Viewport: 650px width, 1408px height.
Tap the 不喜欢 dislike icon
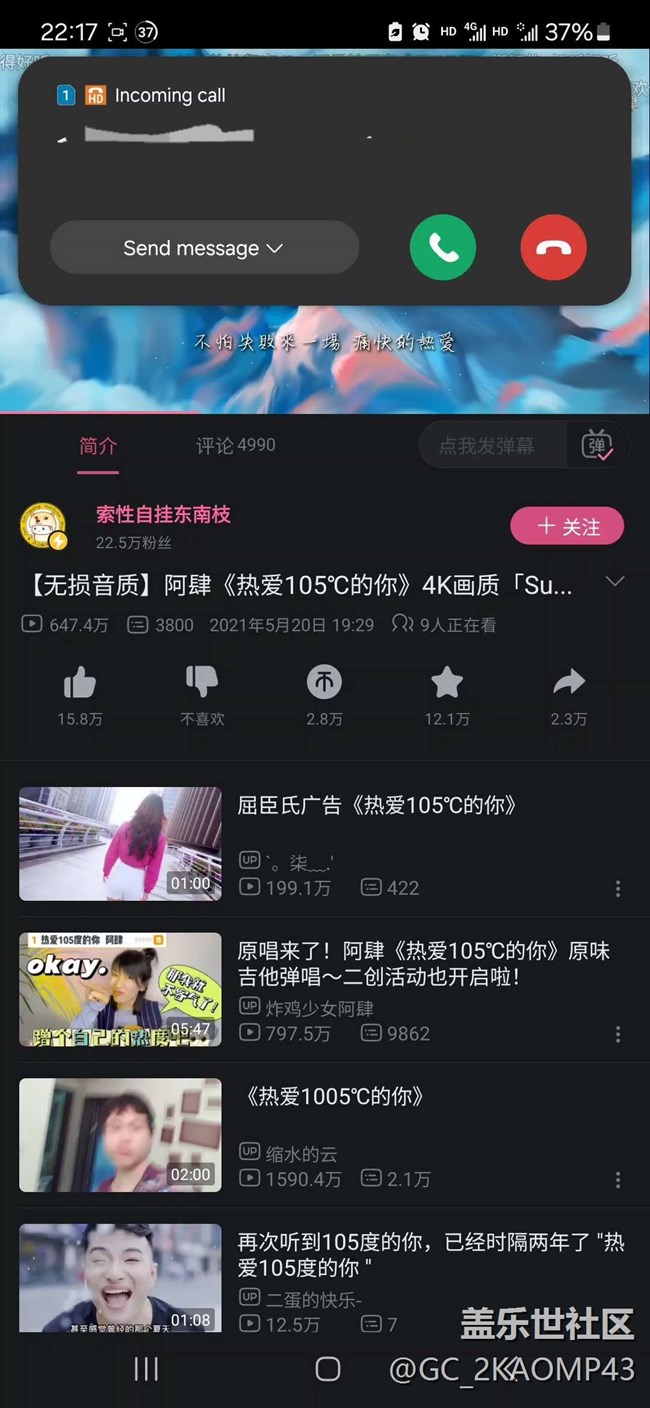pos(202,684)
